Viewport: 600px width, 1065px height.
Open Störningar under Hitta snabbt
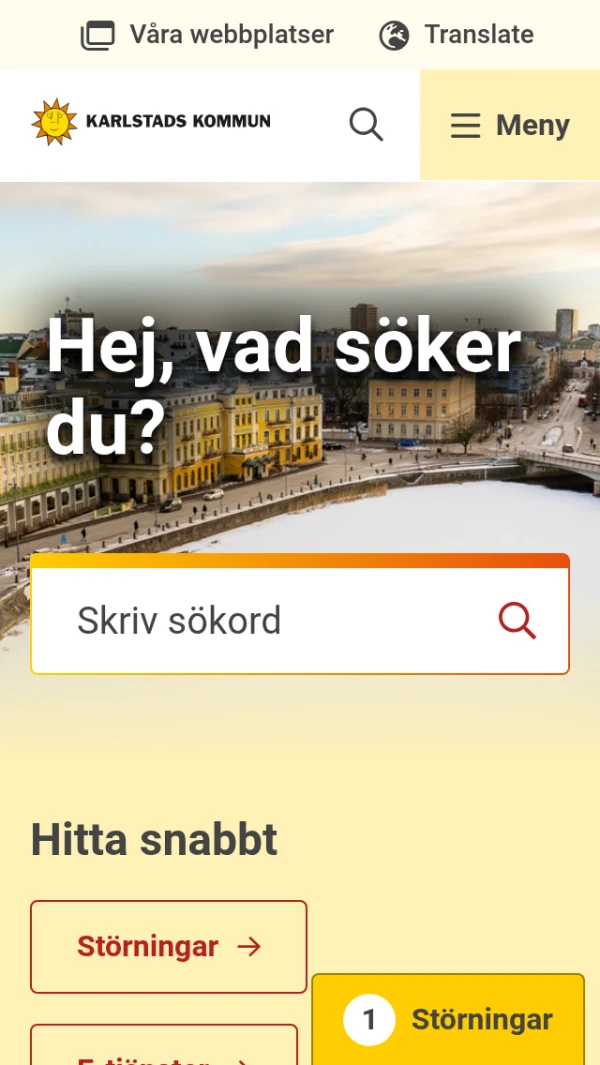point(168,946)
